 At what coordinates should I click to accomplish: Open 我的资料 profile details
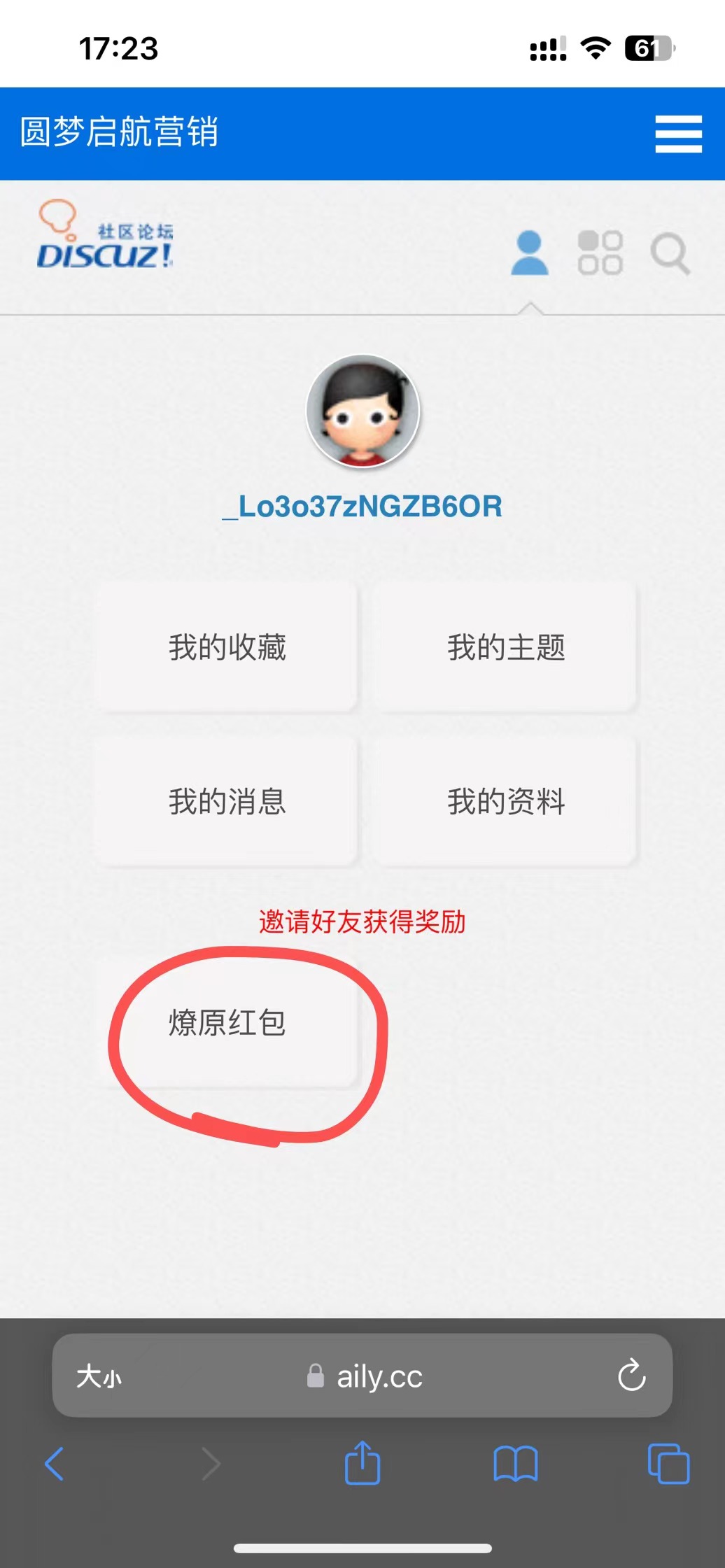[x=505, y=801]
